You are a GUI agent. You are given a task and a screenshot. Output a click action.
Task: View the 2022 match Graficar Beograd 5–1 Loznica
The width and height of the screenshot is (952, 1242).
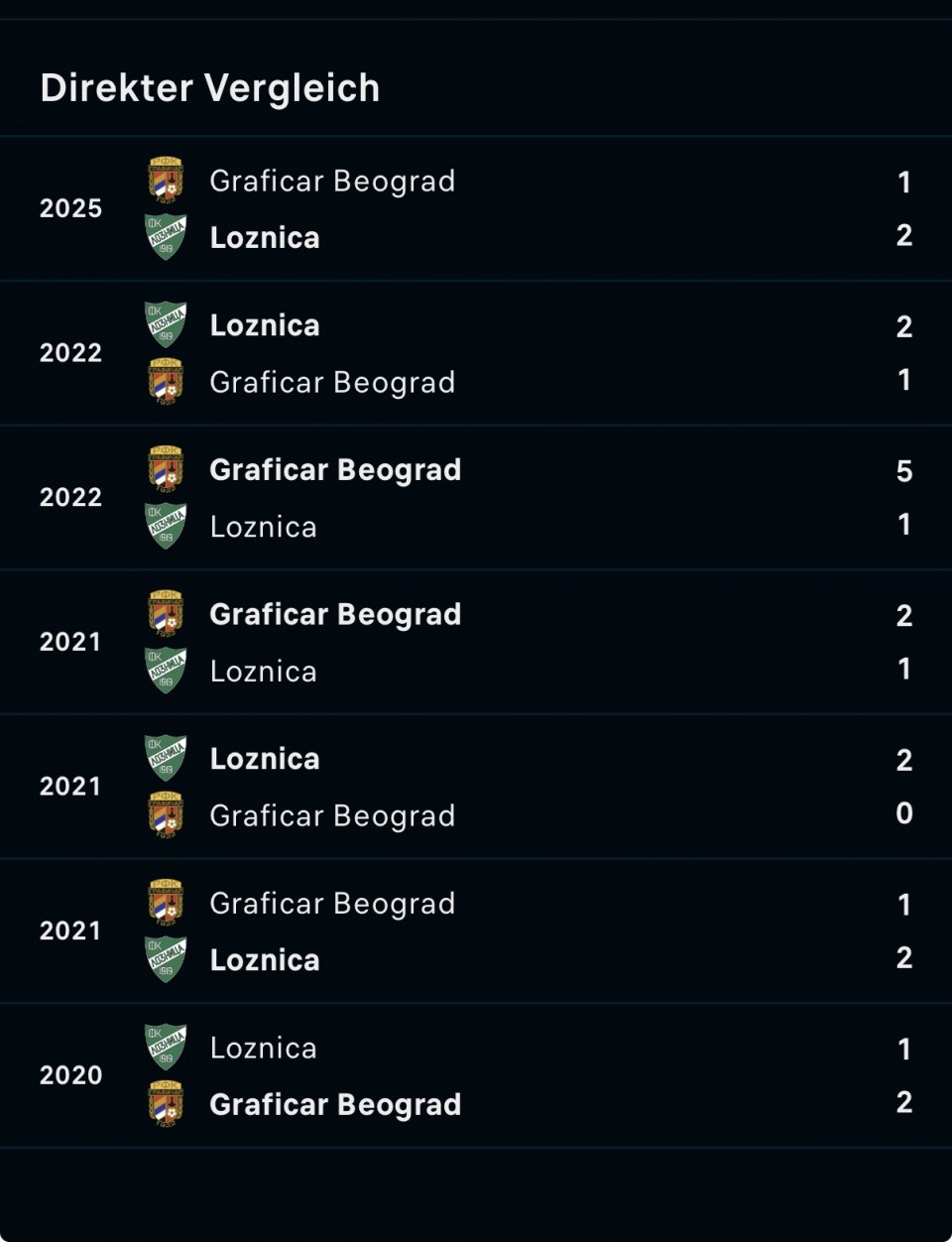476,498
